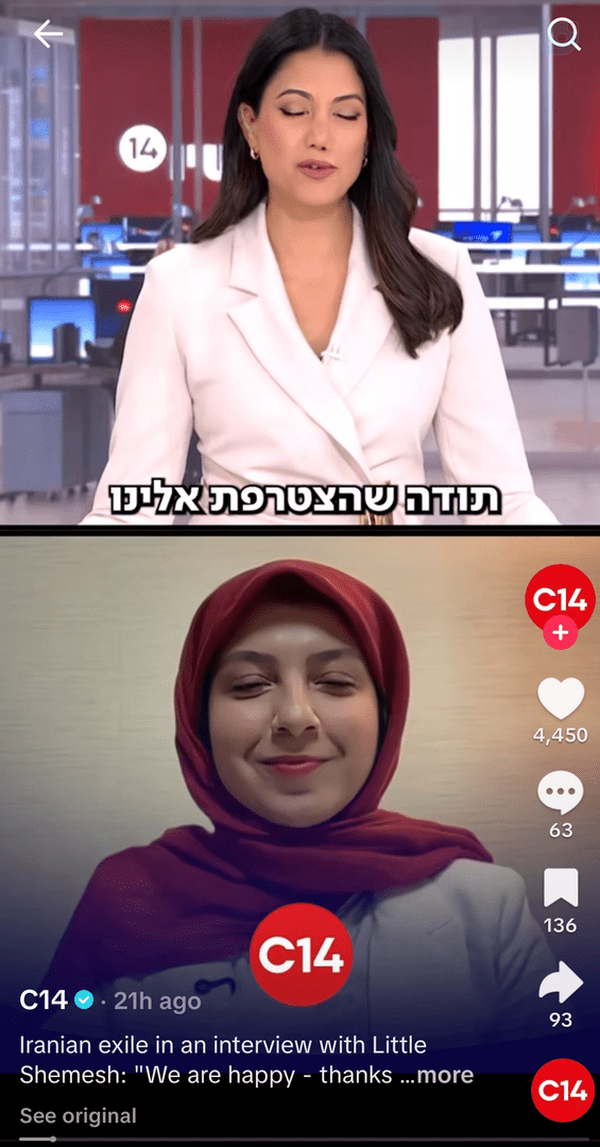Viewport: 600px width, 1147px height.
Task: Open the sound disc in the corner
Action: tap(563, 1091)
